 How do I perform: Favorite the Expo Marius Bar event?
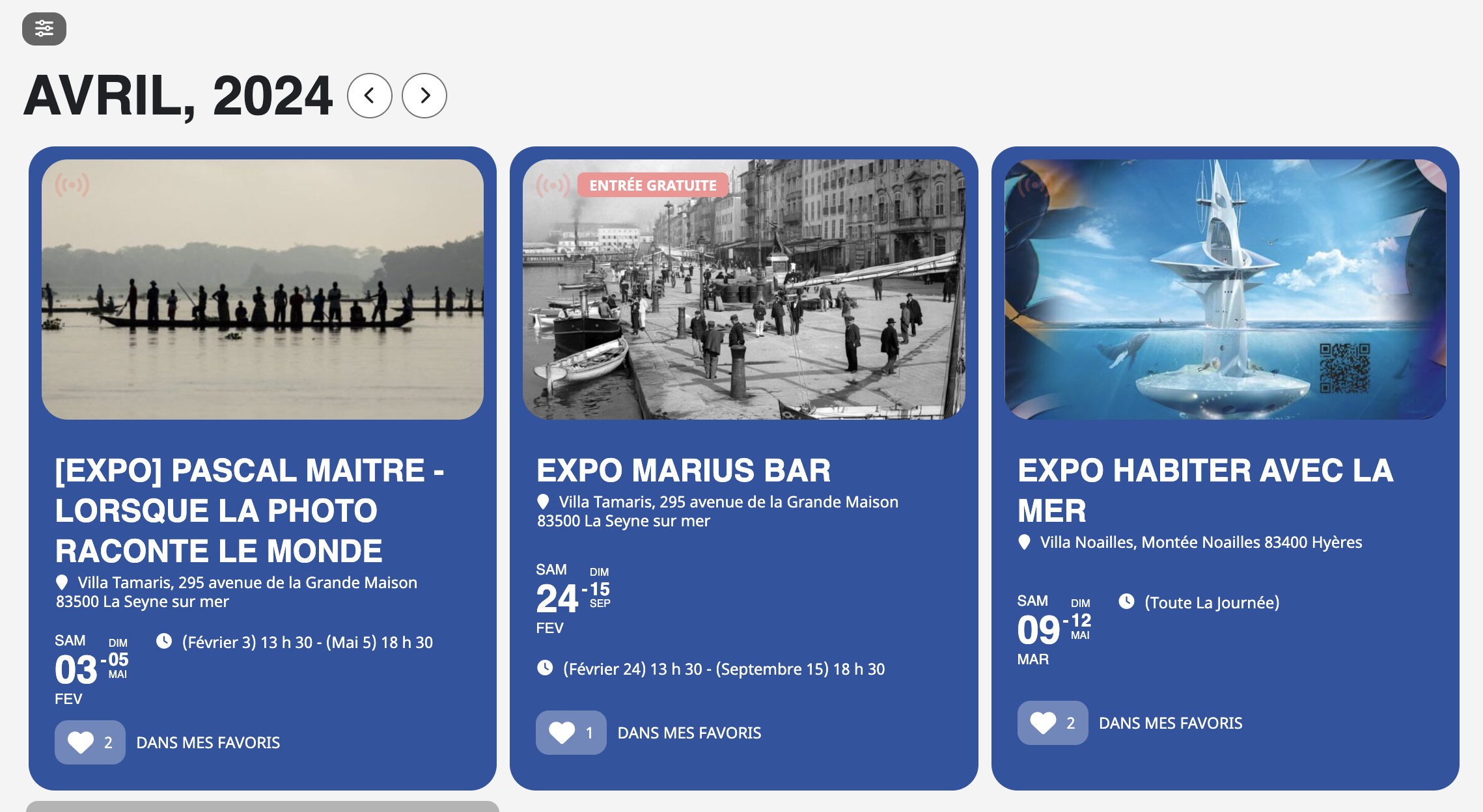tap(571, 733)
